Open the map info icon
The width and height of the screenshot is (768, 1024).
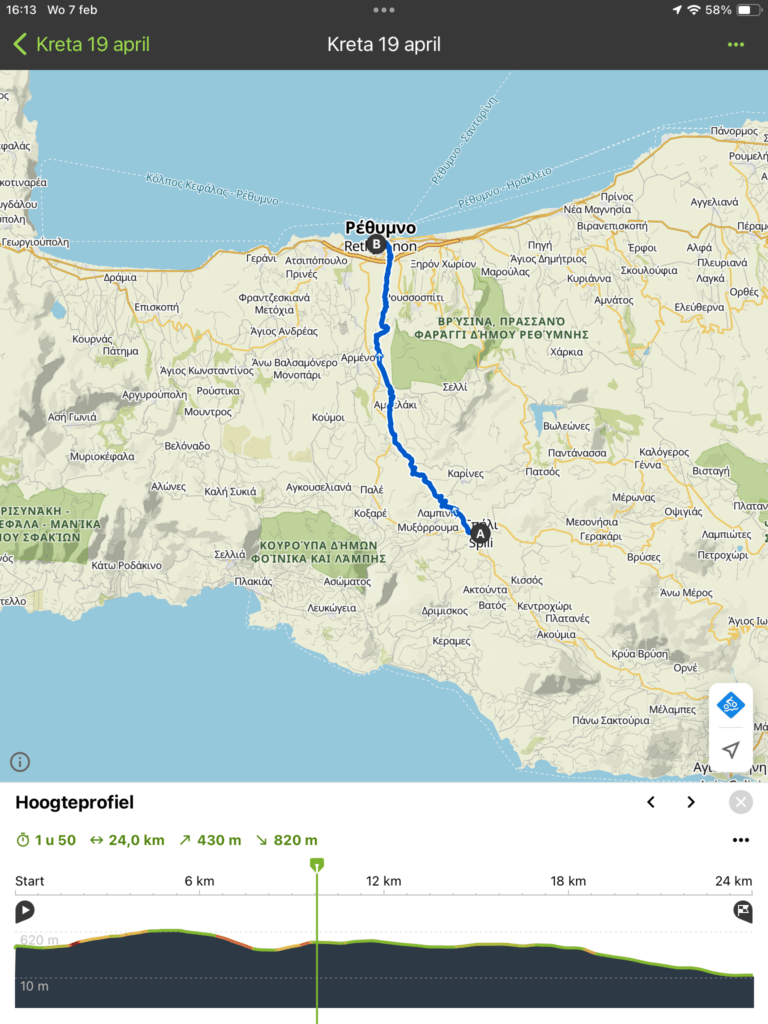[x=20, y=762]
